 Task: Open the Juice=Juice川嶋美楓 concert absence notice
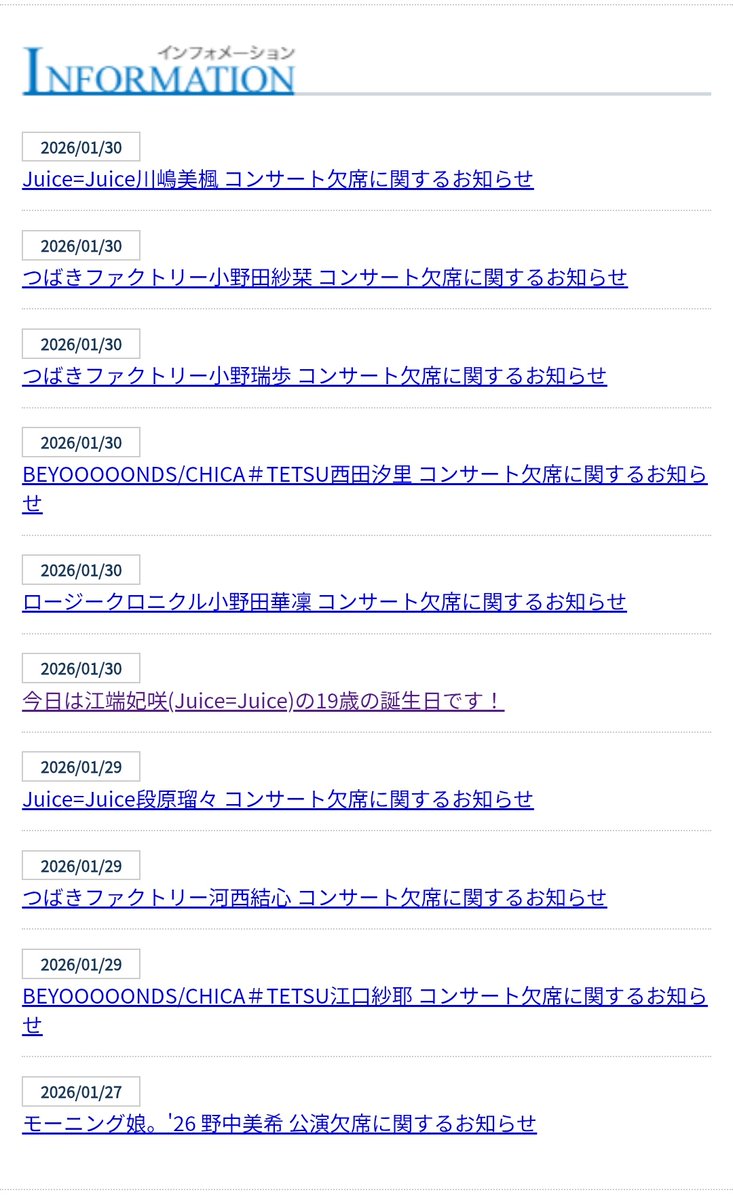tap(277, 179)
